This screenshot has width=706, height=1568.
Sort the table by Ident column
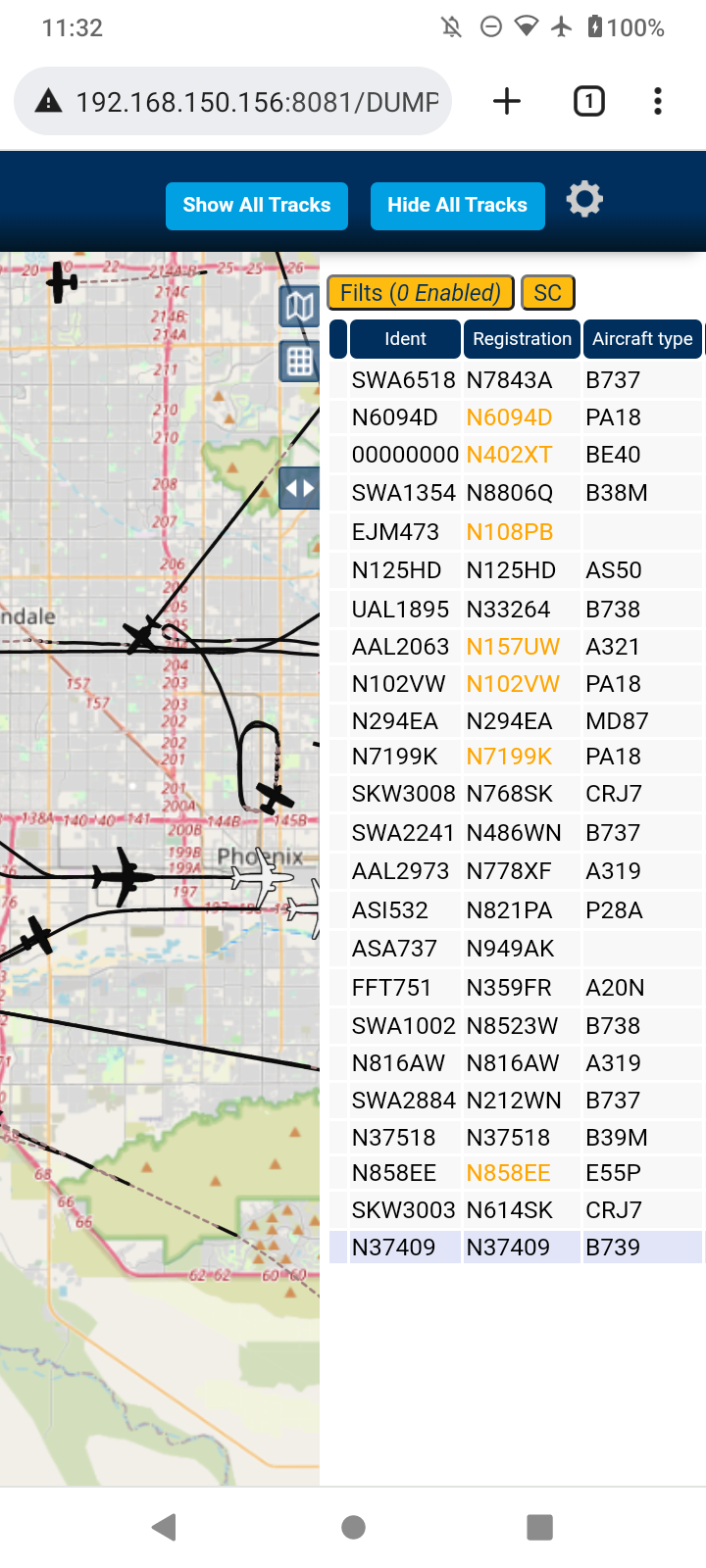pos(405,339)
